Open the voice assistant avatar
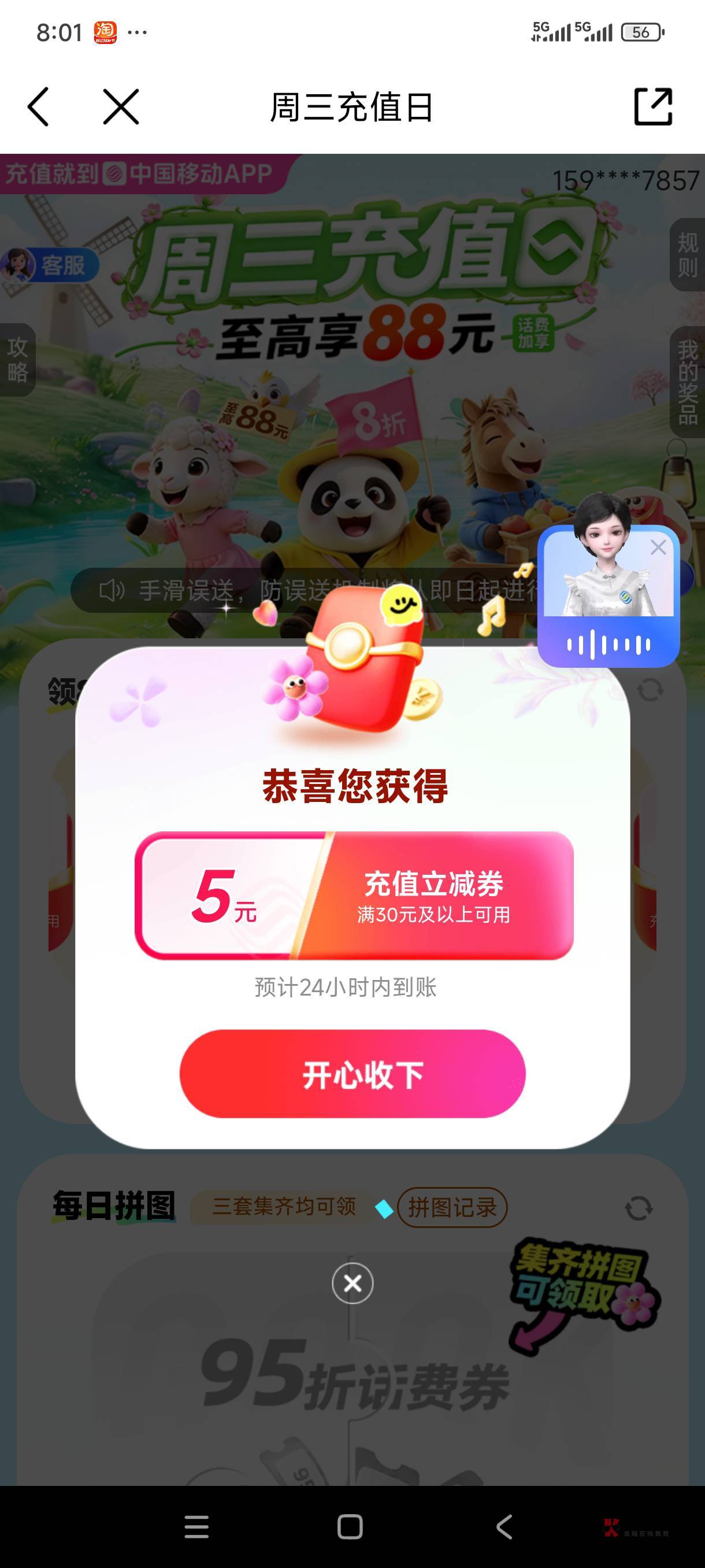Screen dimensions: 705x1568 608,585
